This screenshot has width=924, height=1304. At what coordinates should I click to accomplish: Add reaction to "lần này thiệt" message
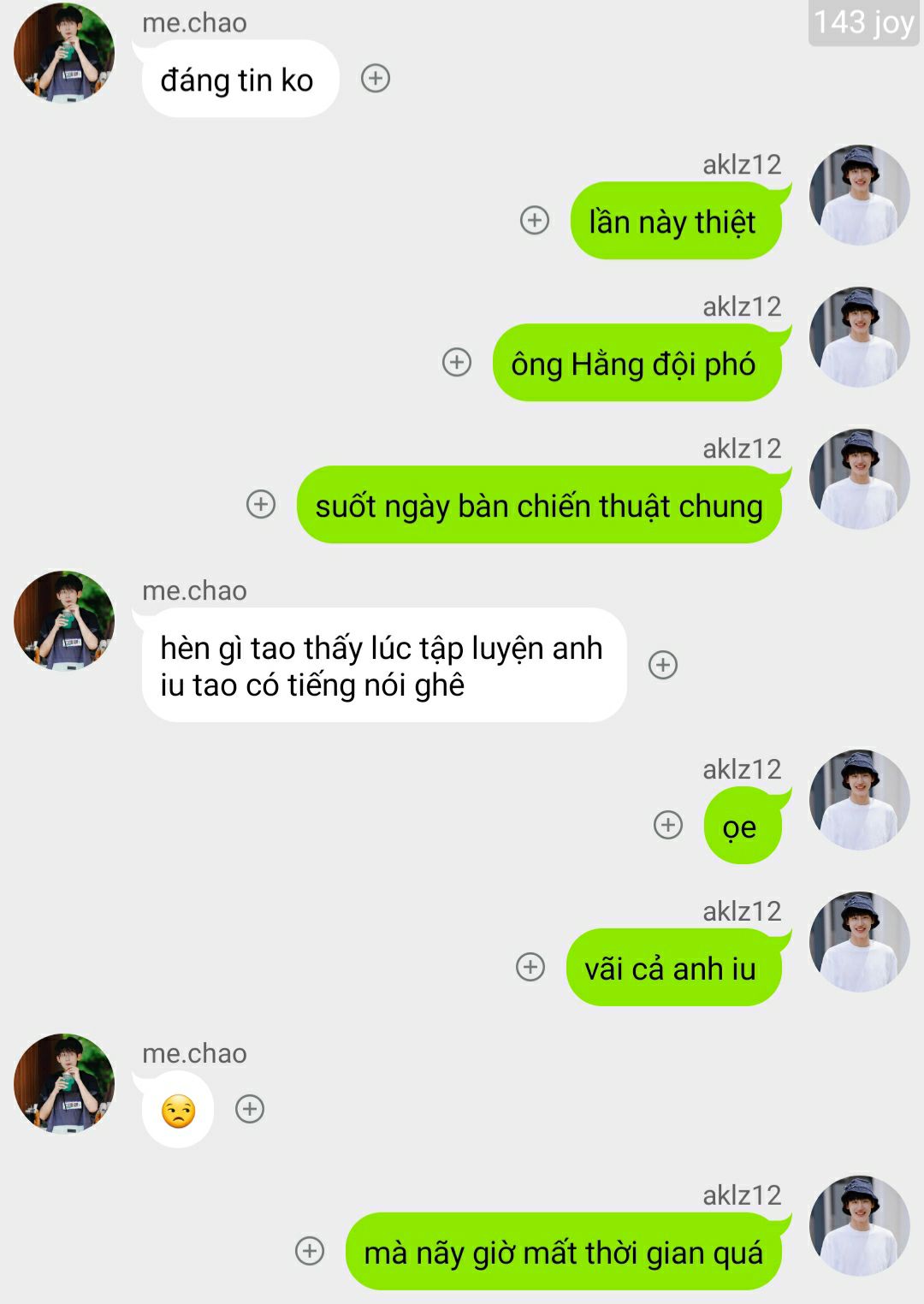coord(535,220)
